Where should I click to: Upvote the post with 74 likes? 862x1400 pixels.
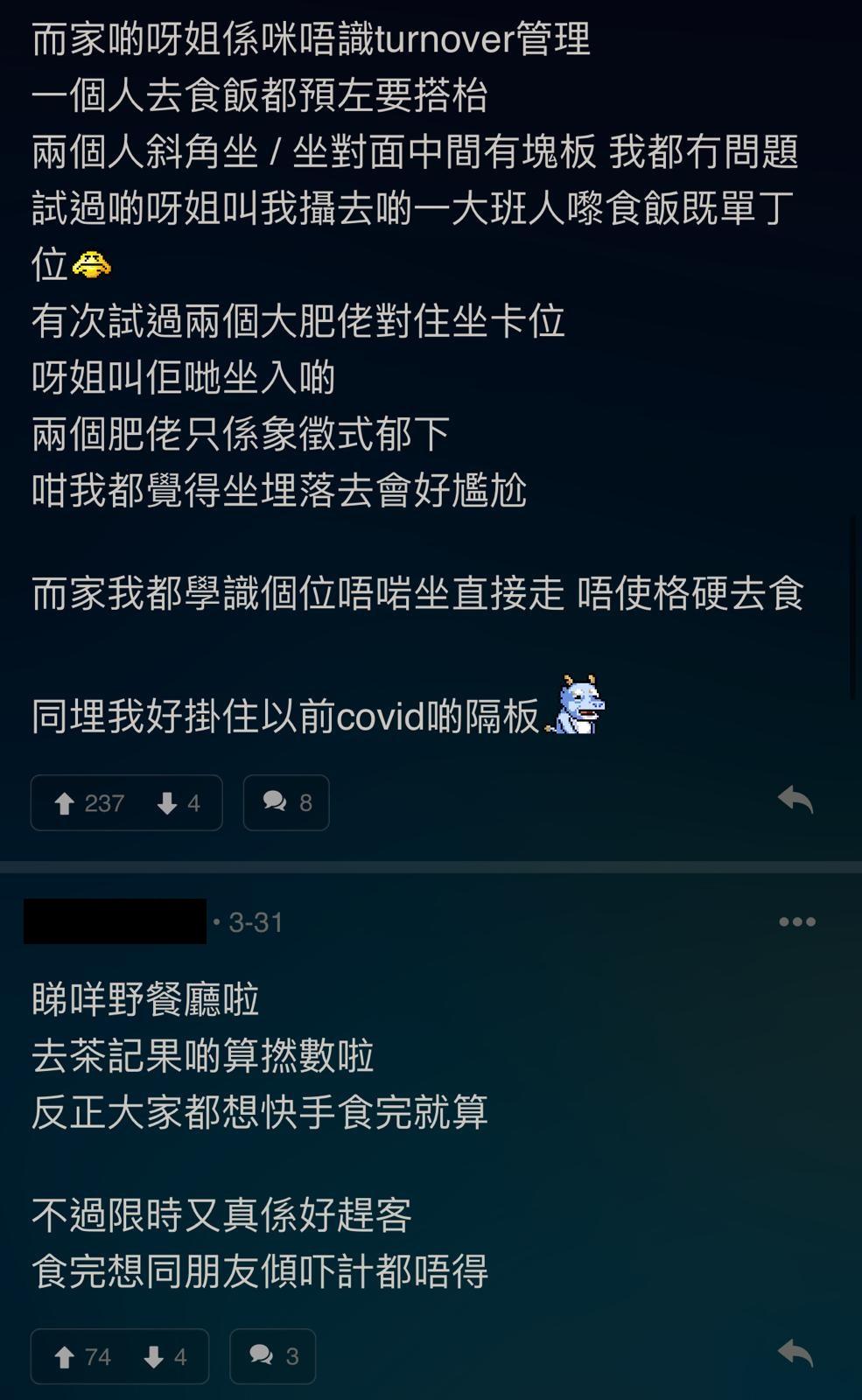[82, 1356]
